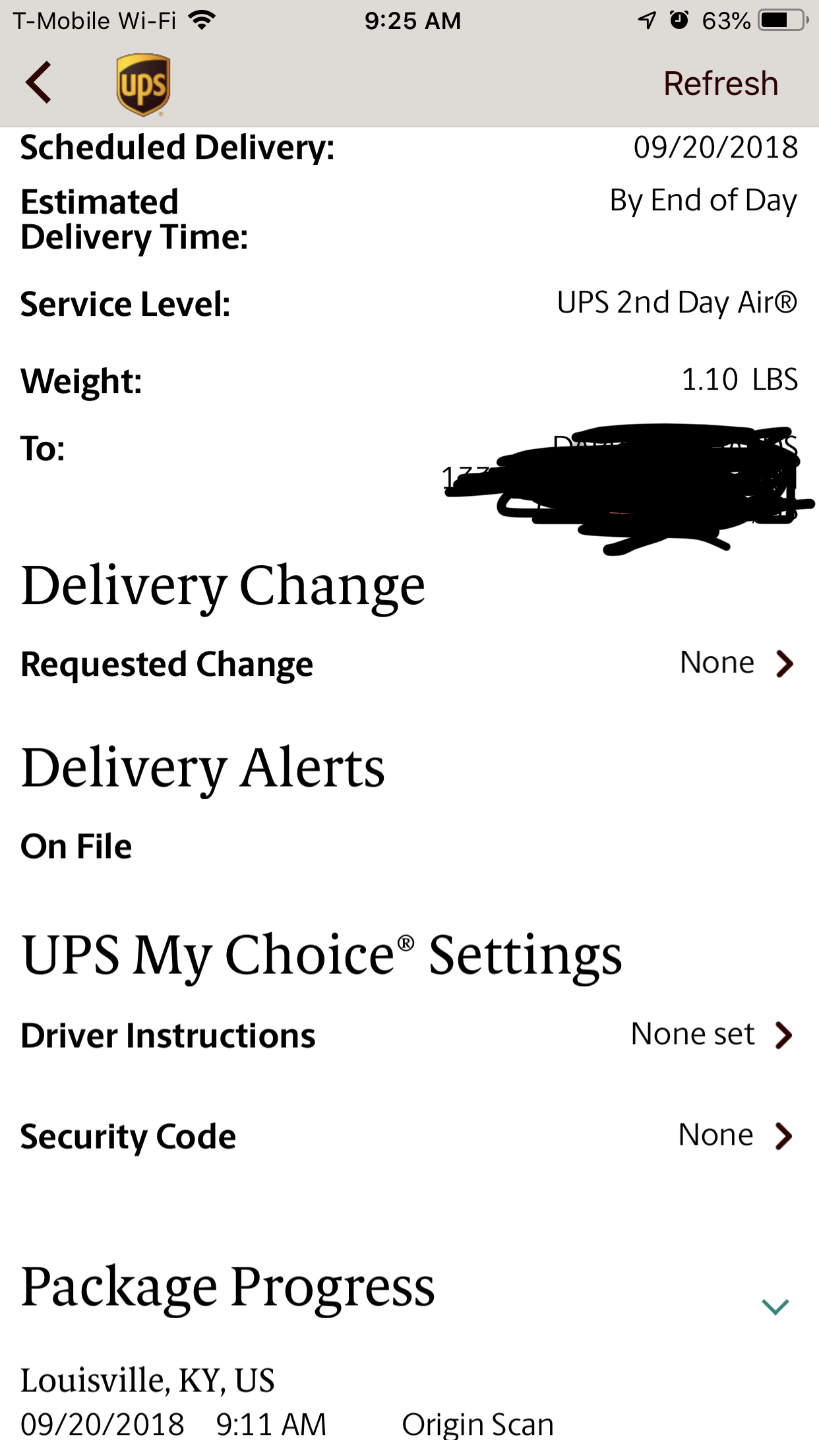Open the Security Code setting
Image resolution: width=819 pixels, height=1456 pixels.
[x=409, y=1136]
